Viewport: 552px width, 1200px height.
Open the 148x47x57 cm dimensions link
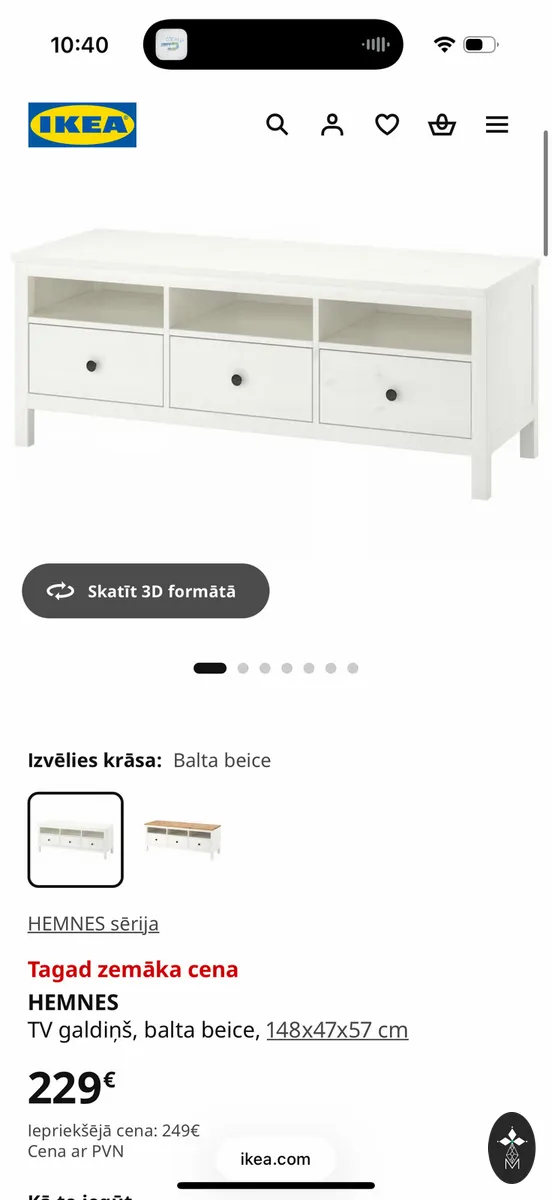[337, 1030]
